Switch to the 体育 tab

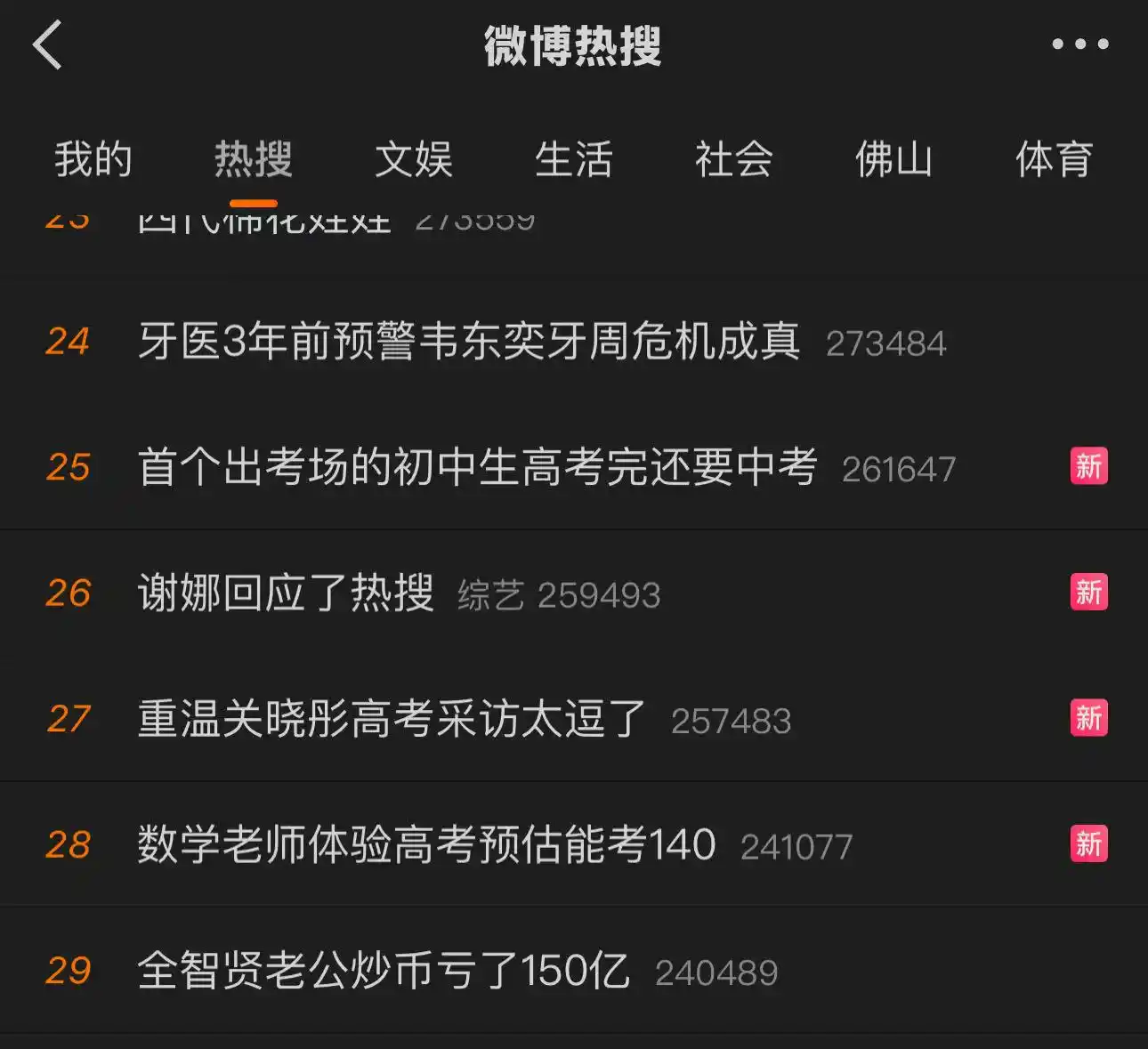pyautogui.click(x=1054, y=160)
